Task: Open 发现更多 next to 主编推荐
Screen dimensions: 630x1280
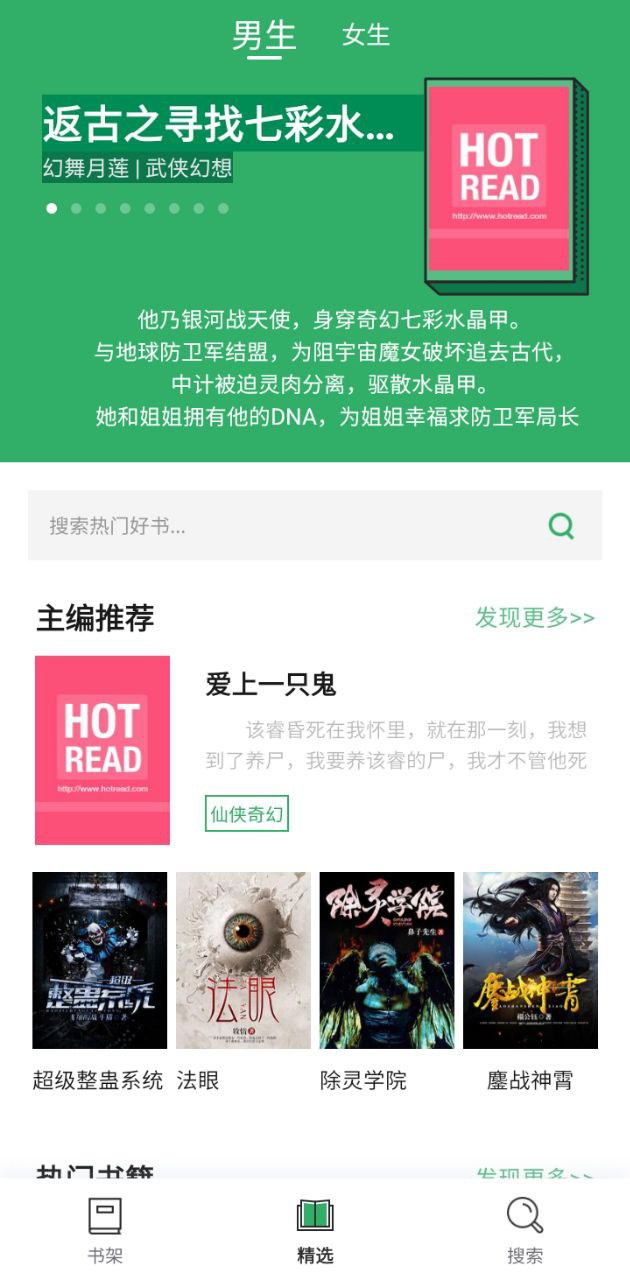Action: [x=534, y=617]
